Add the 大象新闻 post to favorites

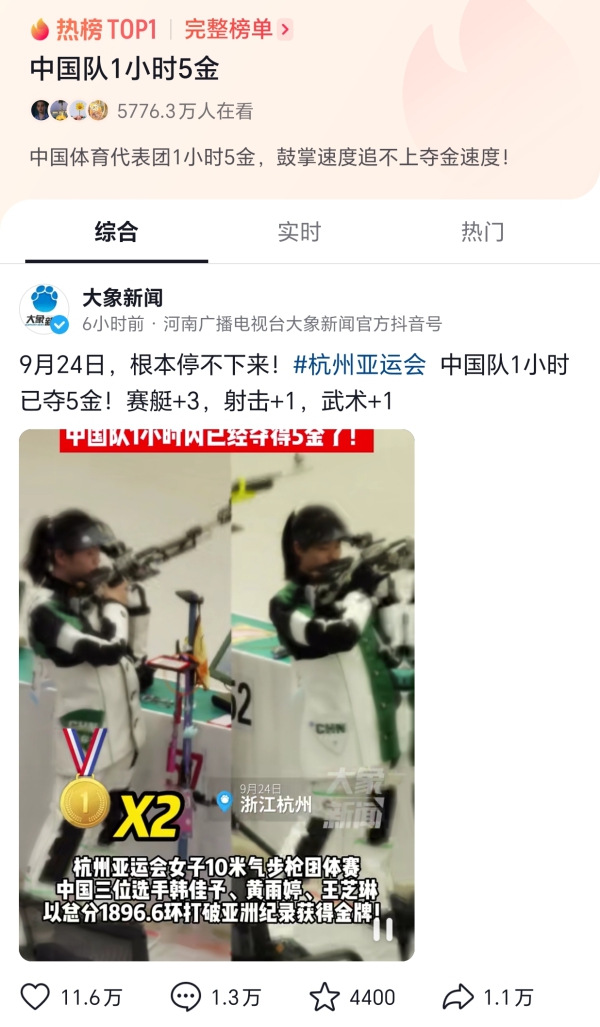click(x=324, y=996)
